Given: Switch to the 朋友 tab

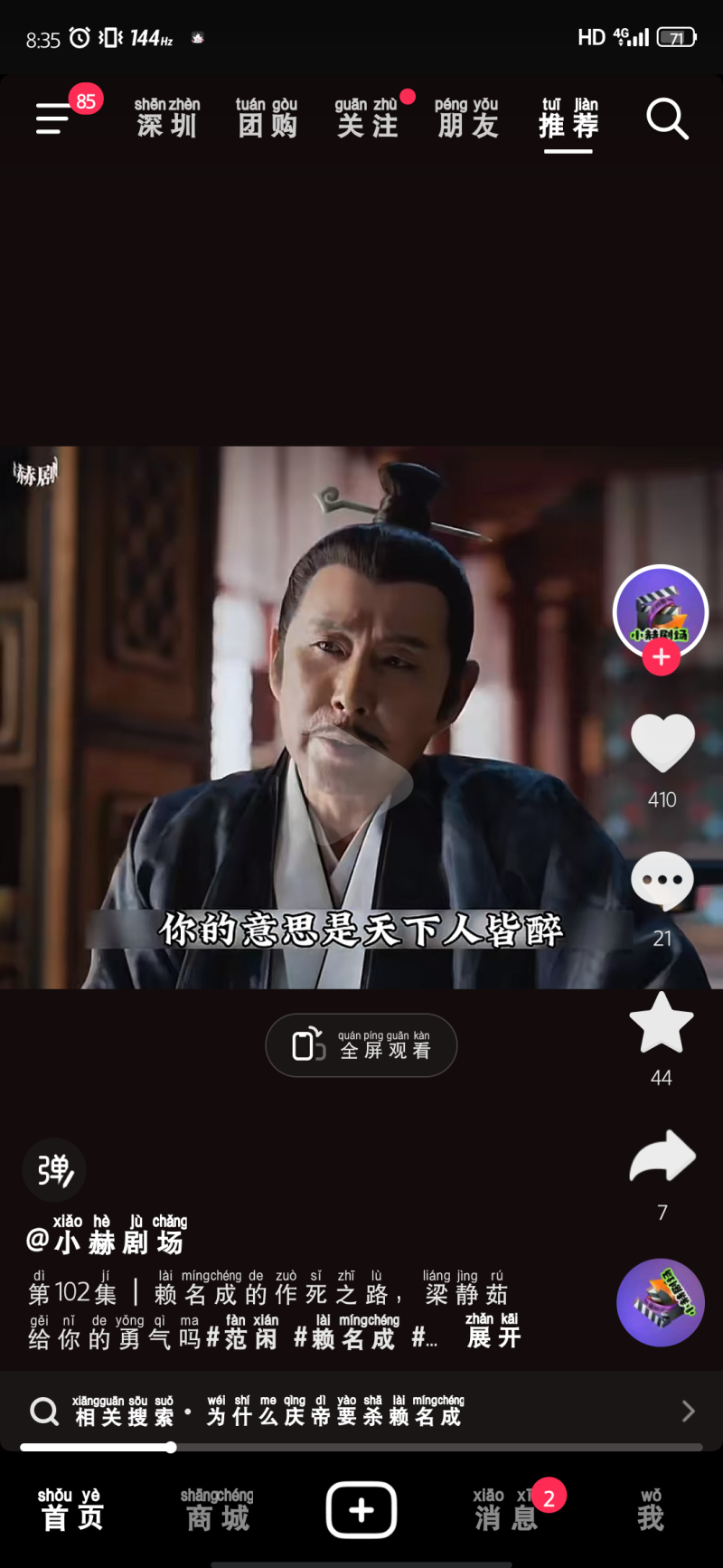Looking at the screenshot, I should (x=466, y=118).
